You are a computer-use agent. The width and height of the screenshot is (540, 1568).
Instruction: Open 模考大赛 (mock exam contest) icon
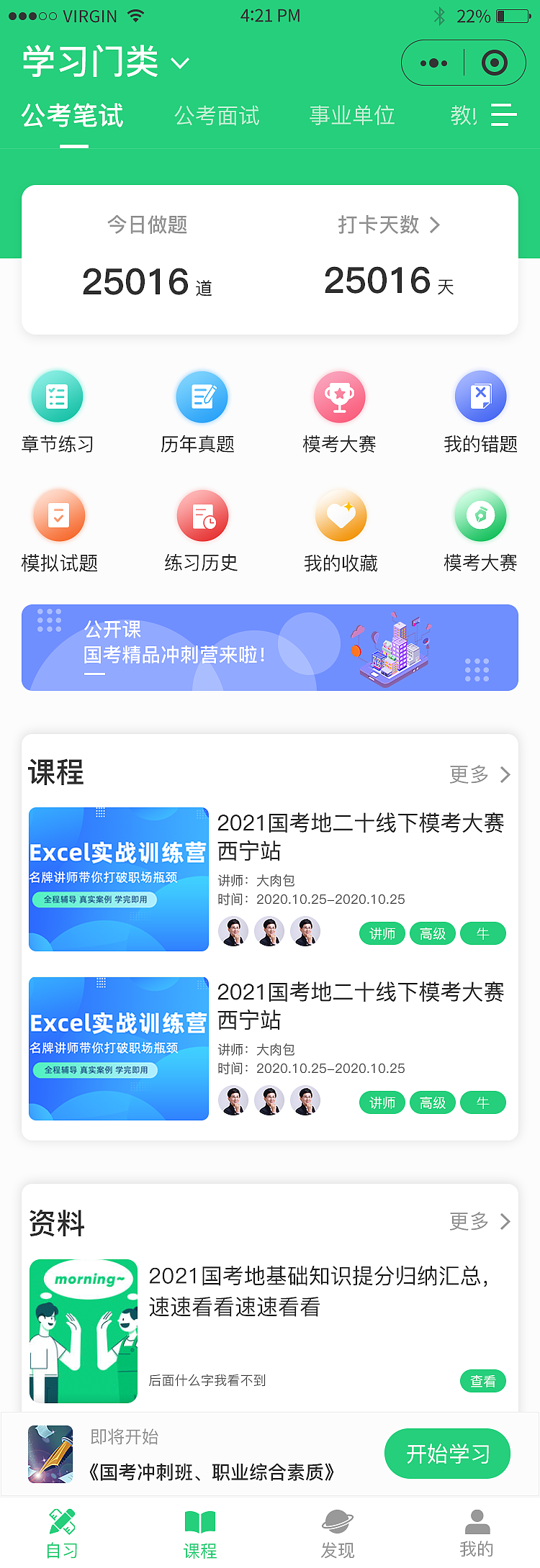coord(340,396)
